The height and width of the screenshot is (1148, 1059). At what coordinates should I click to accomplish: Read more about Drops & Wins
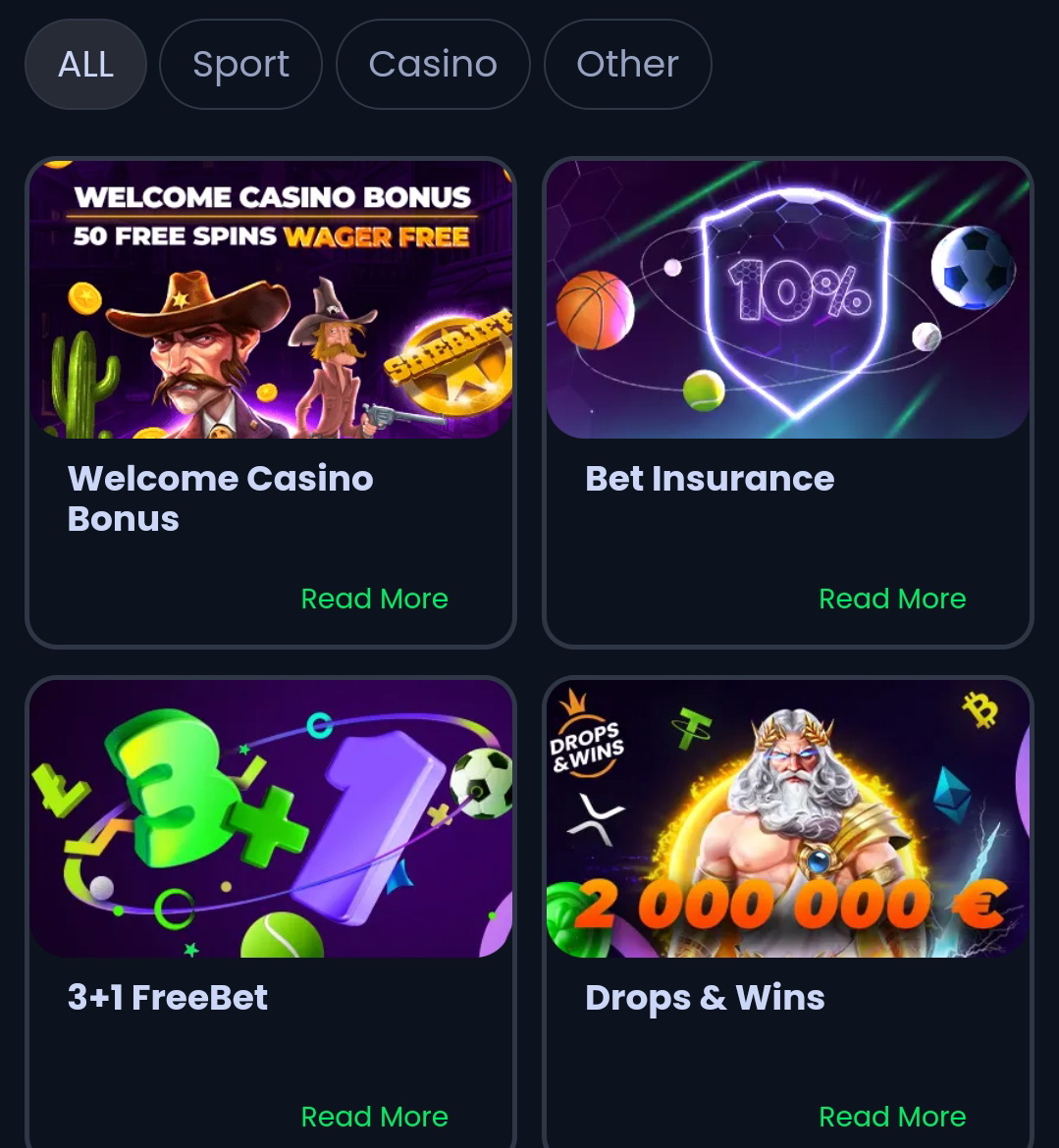pyautogui.click(x=892, y=1117)
